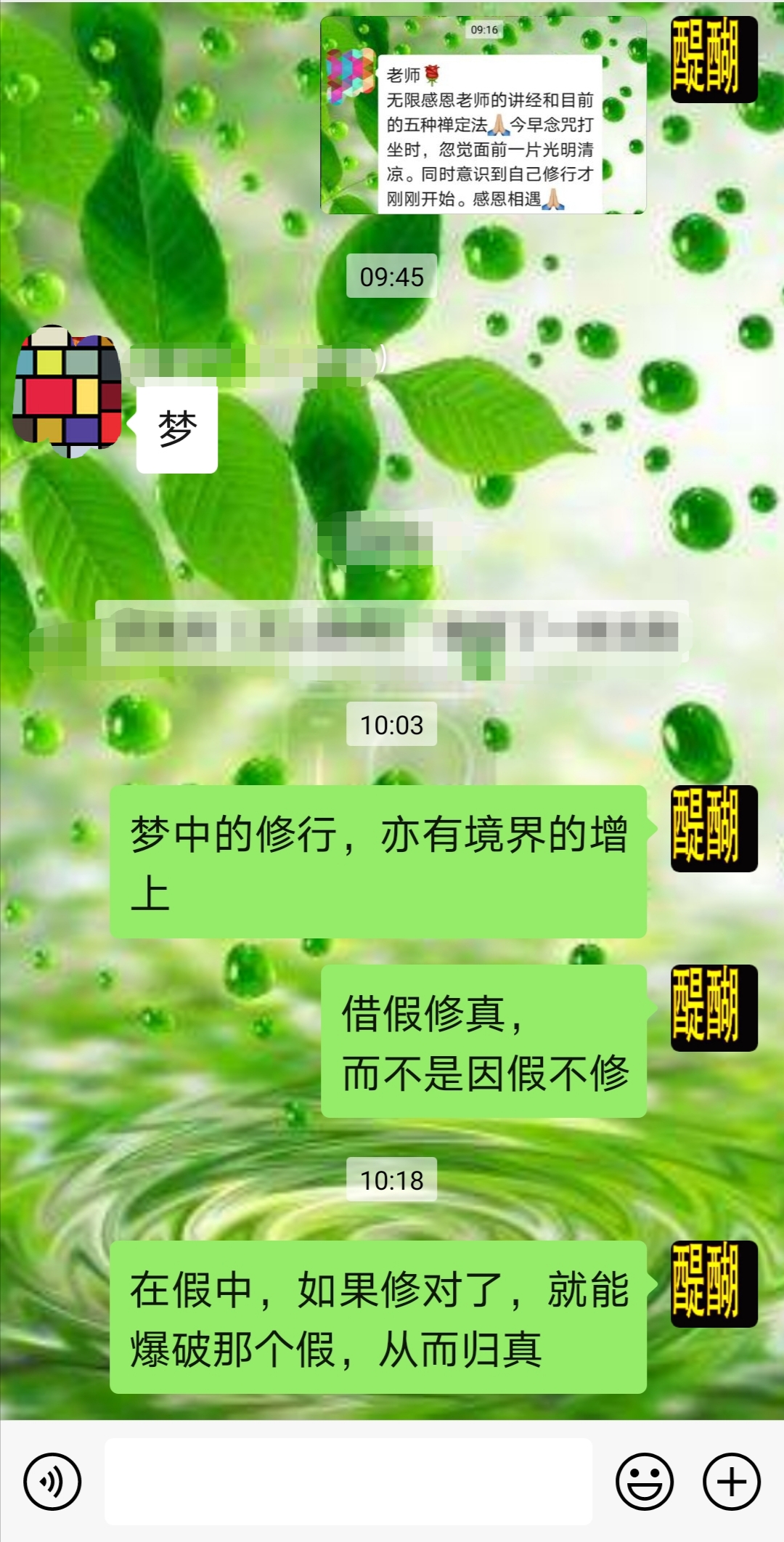
Task: Open the plus attachments menu
Action: click(732, 1482)
